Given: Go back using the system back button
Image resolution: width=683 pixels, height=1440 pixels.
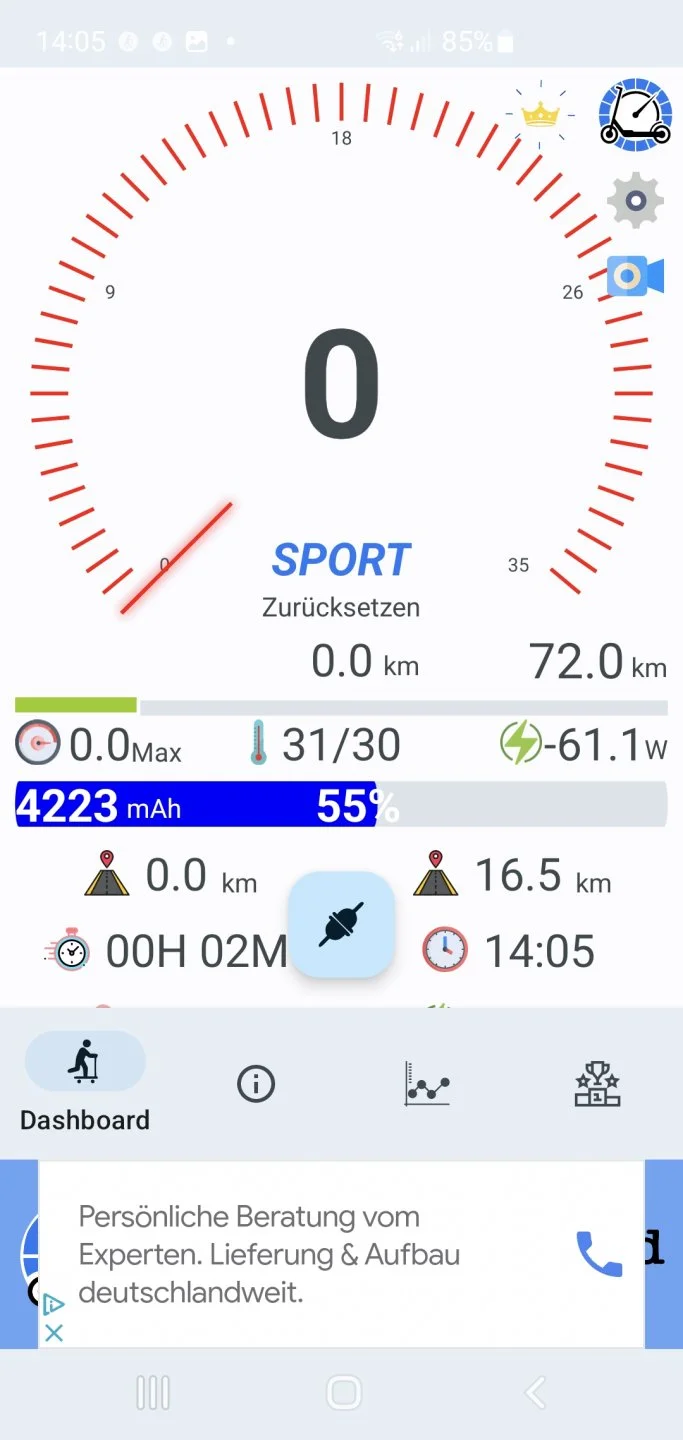Looking at the screenshot, I should point(535,1392).
